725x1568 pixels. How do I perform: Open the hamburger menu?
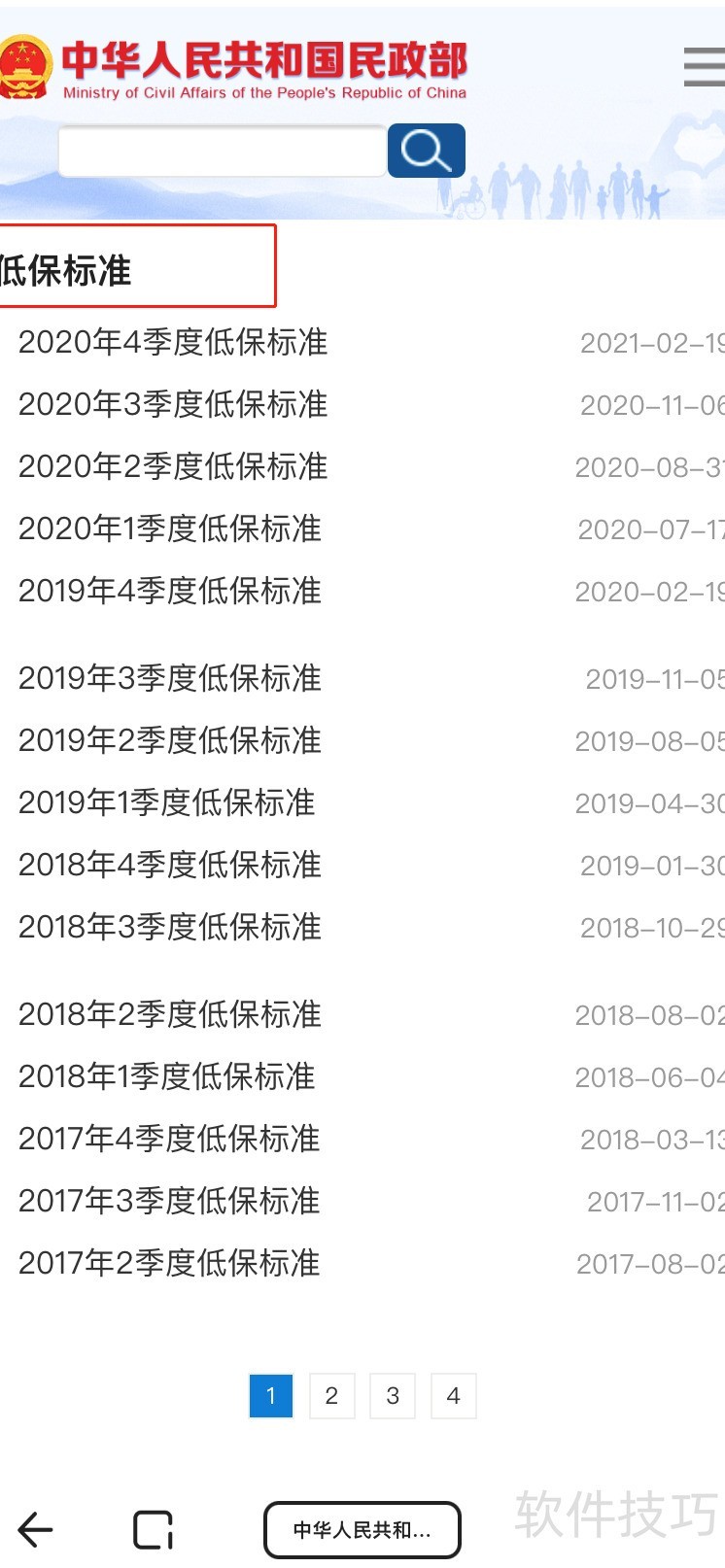click(703, 67)
